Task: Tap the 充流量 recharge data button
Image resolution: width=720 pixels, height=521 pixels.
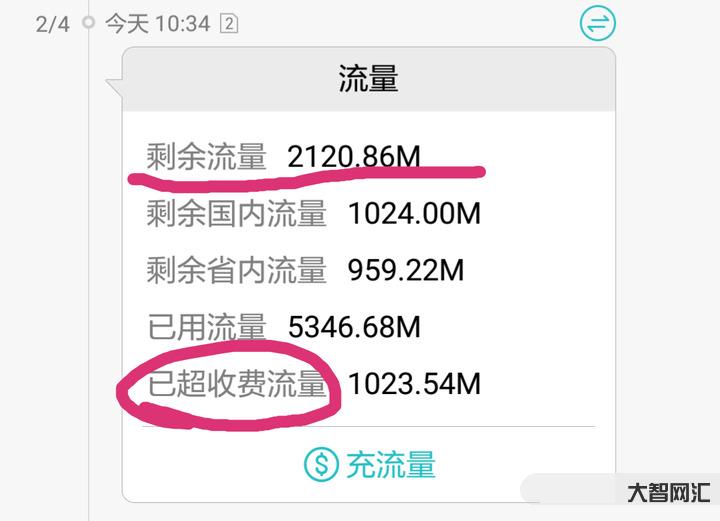Action: [x=369, y=465]
